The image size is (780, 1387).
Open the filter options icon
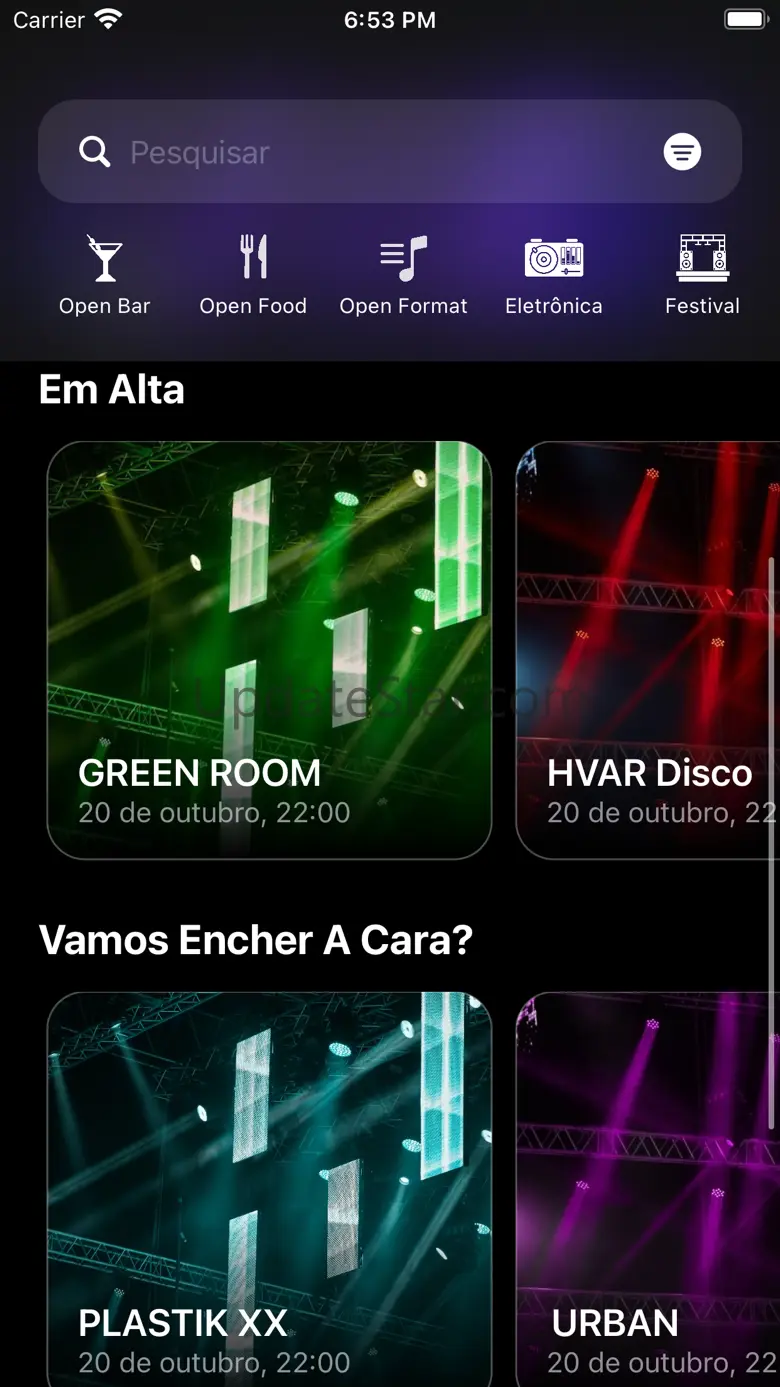(x=682, y=152)
